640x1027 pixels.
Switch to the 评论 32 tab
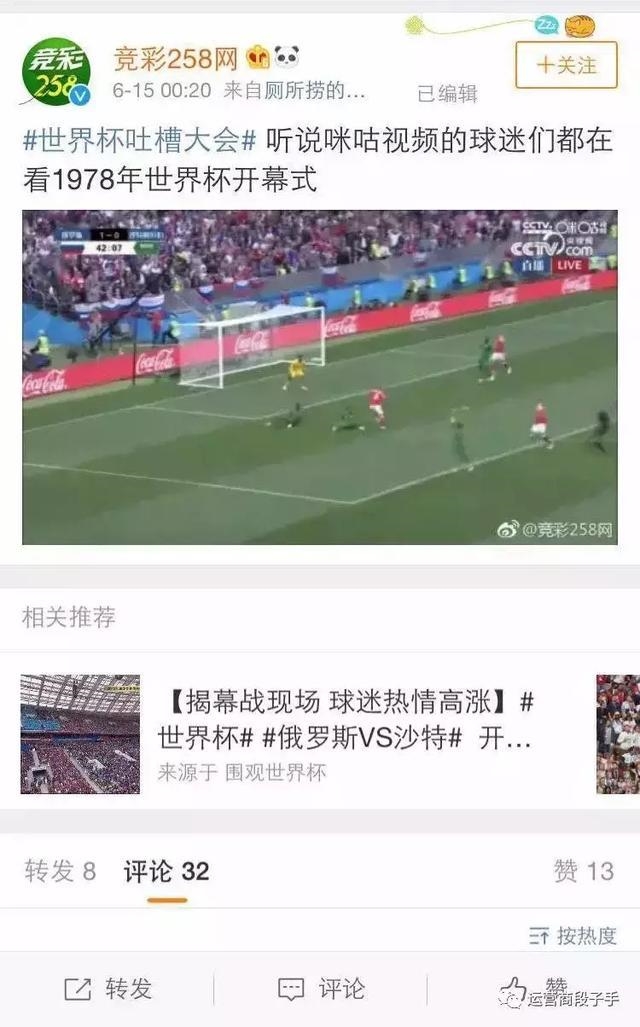(x=167, y=871)
